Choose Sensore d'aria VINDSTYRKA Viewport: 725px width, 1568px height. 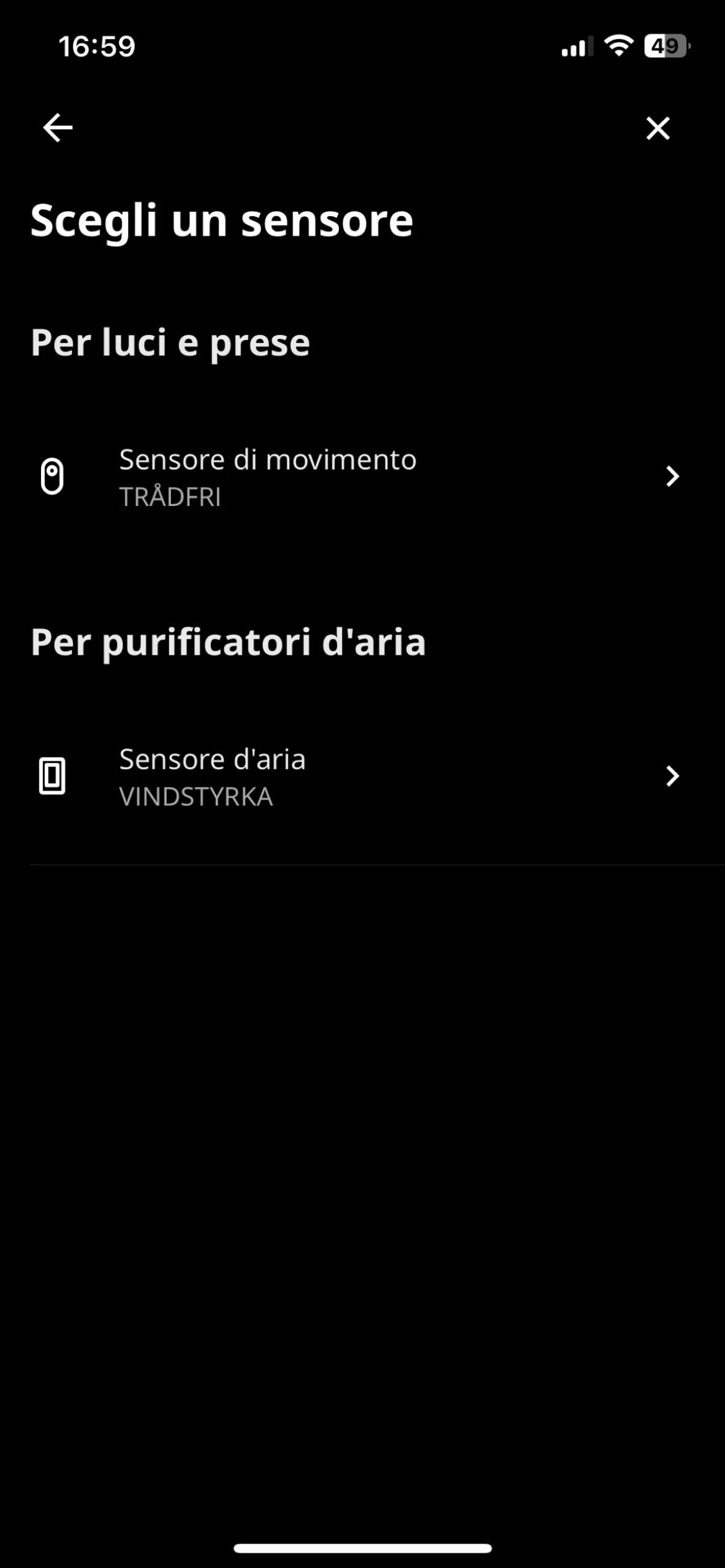(362, 777)
